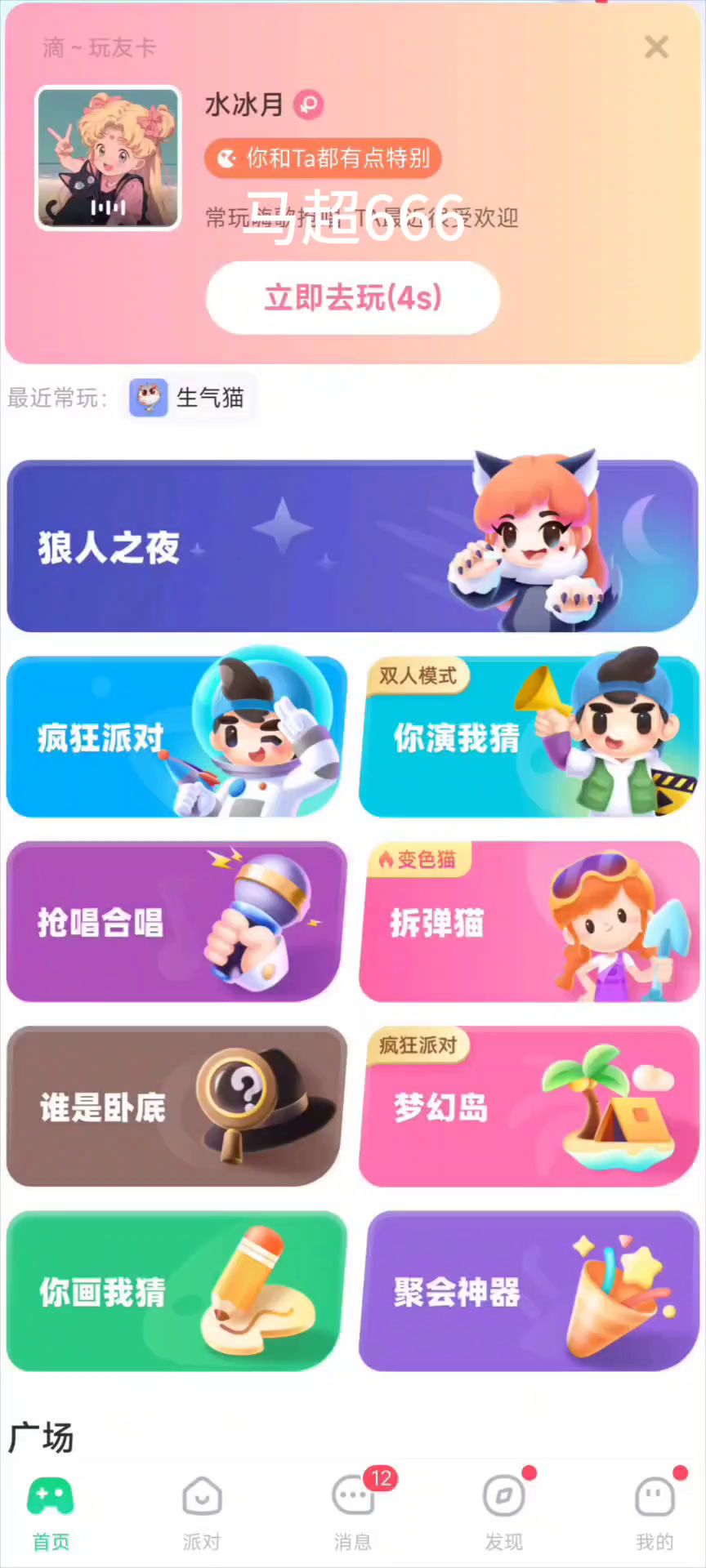Open the 狼人之夜 game banner

click(x=352, y=546)
